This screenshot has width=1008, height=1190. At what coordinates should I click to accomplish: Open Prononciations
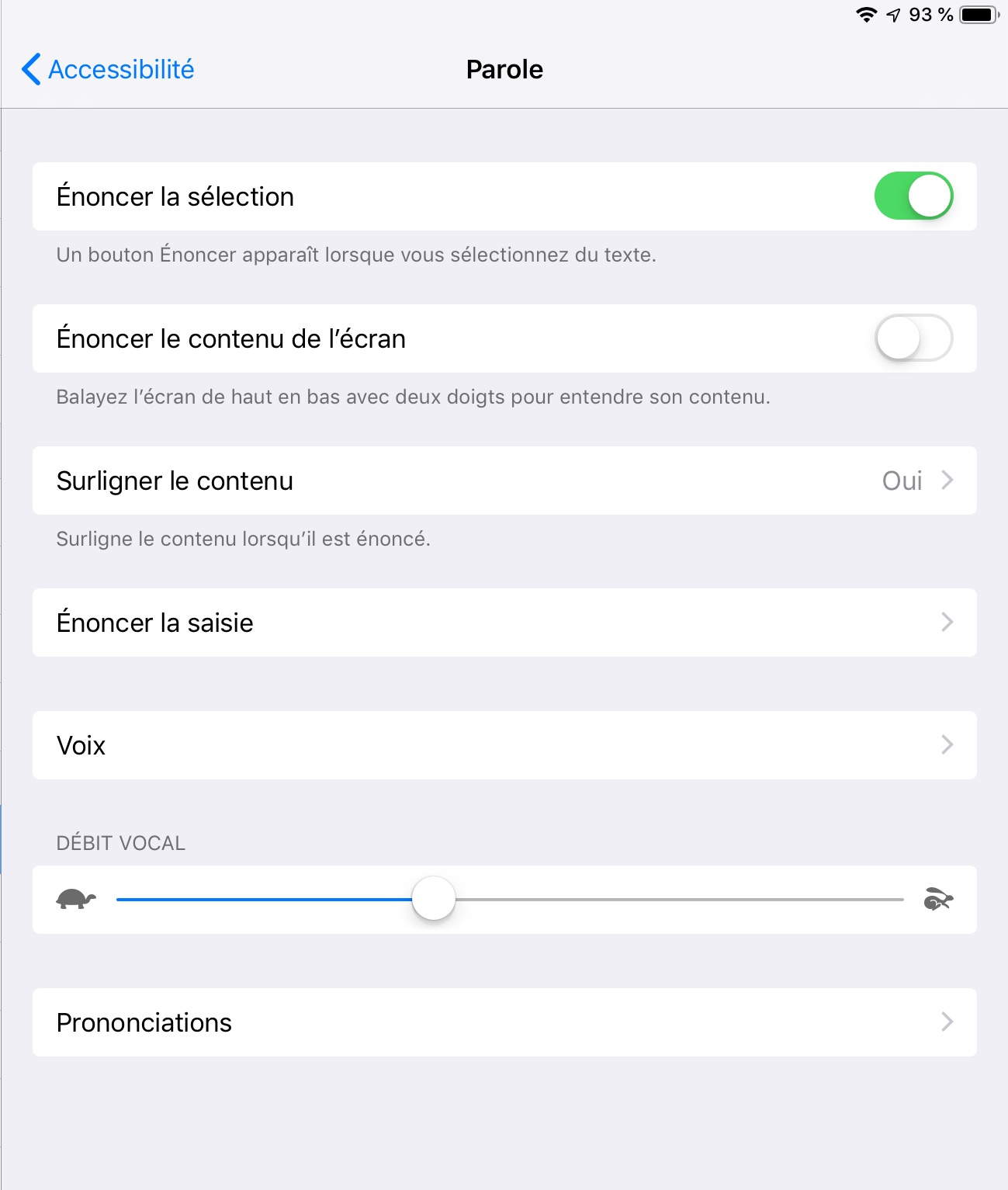(504, 1022)
